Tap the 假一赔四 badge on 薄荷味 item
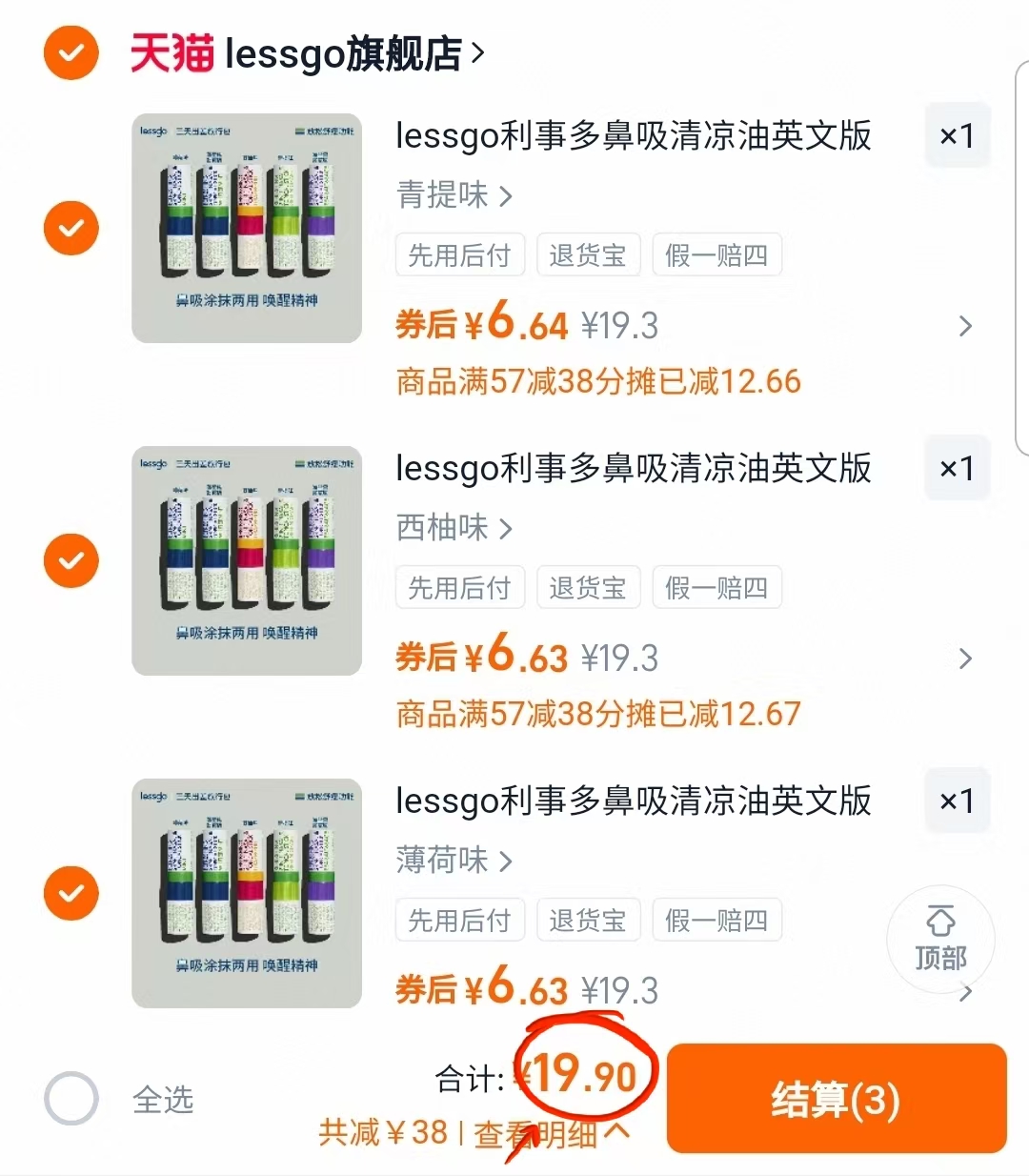Screen dimensions: 1029x1176 716,920
